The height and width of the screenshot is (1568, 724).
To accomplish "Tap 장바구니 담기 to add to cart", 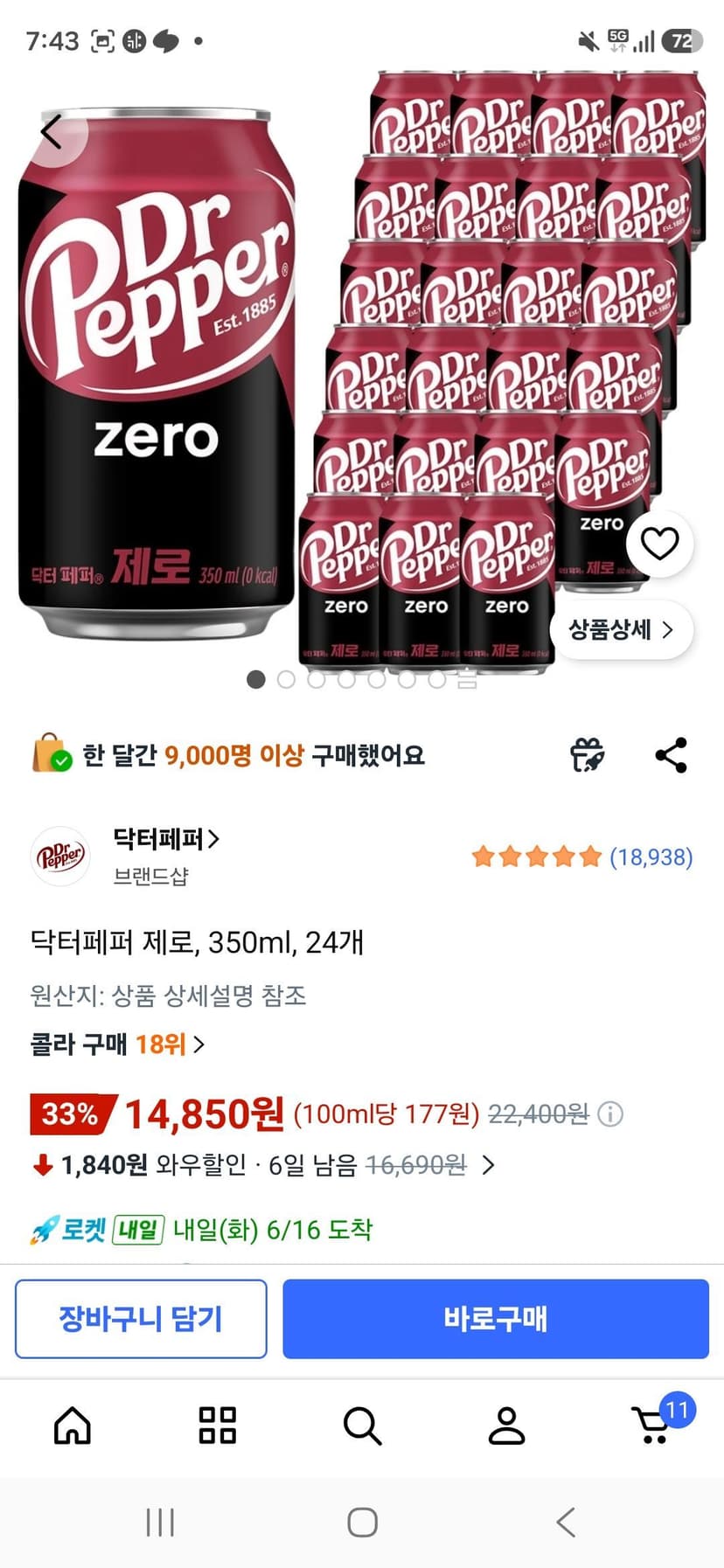I will 141,1318.
